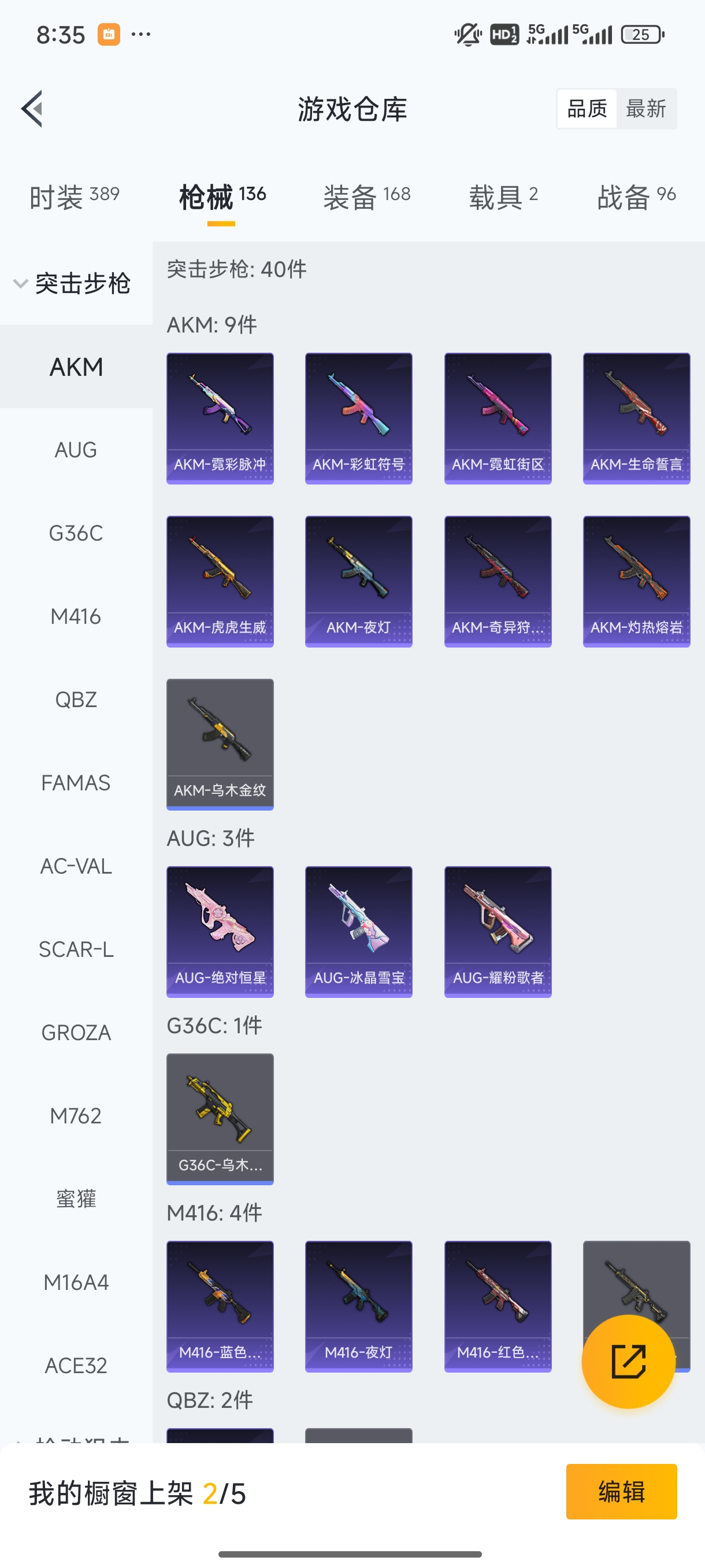Viewport: 705px width, 1568px height.
Task: Tap the orange share floating button
Action: click(628, 1361)
